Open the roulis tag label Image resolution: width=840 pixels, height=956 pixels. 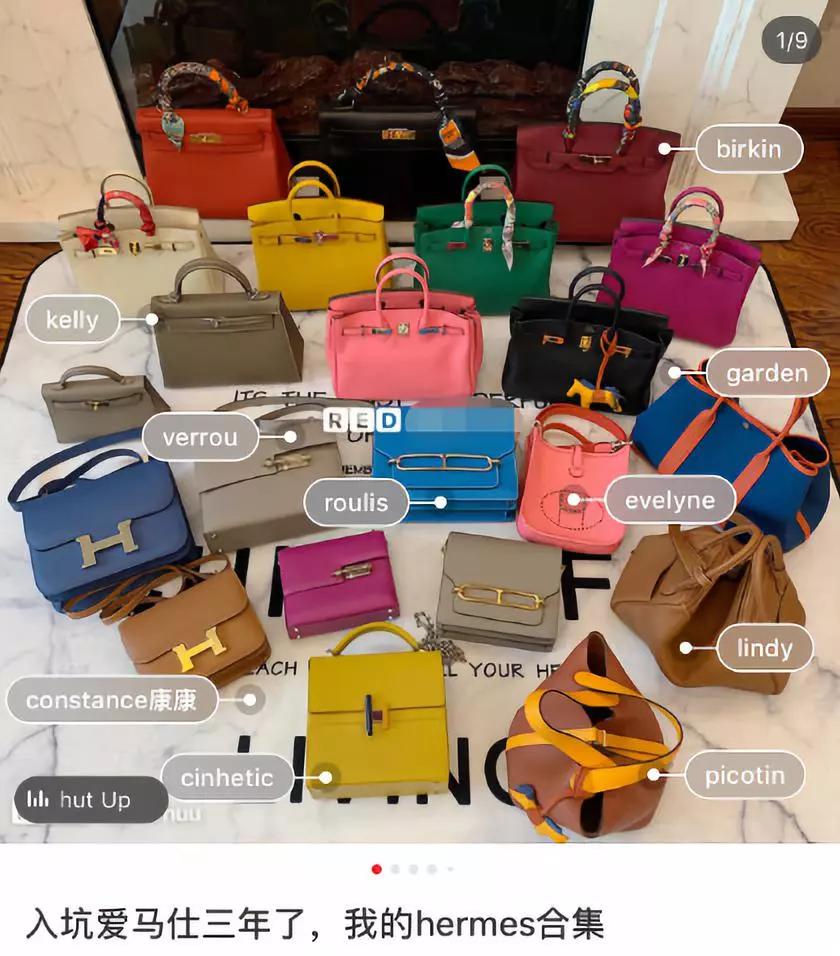pos(355,502)
